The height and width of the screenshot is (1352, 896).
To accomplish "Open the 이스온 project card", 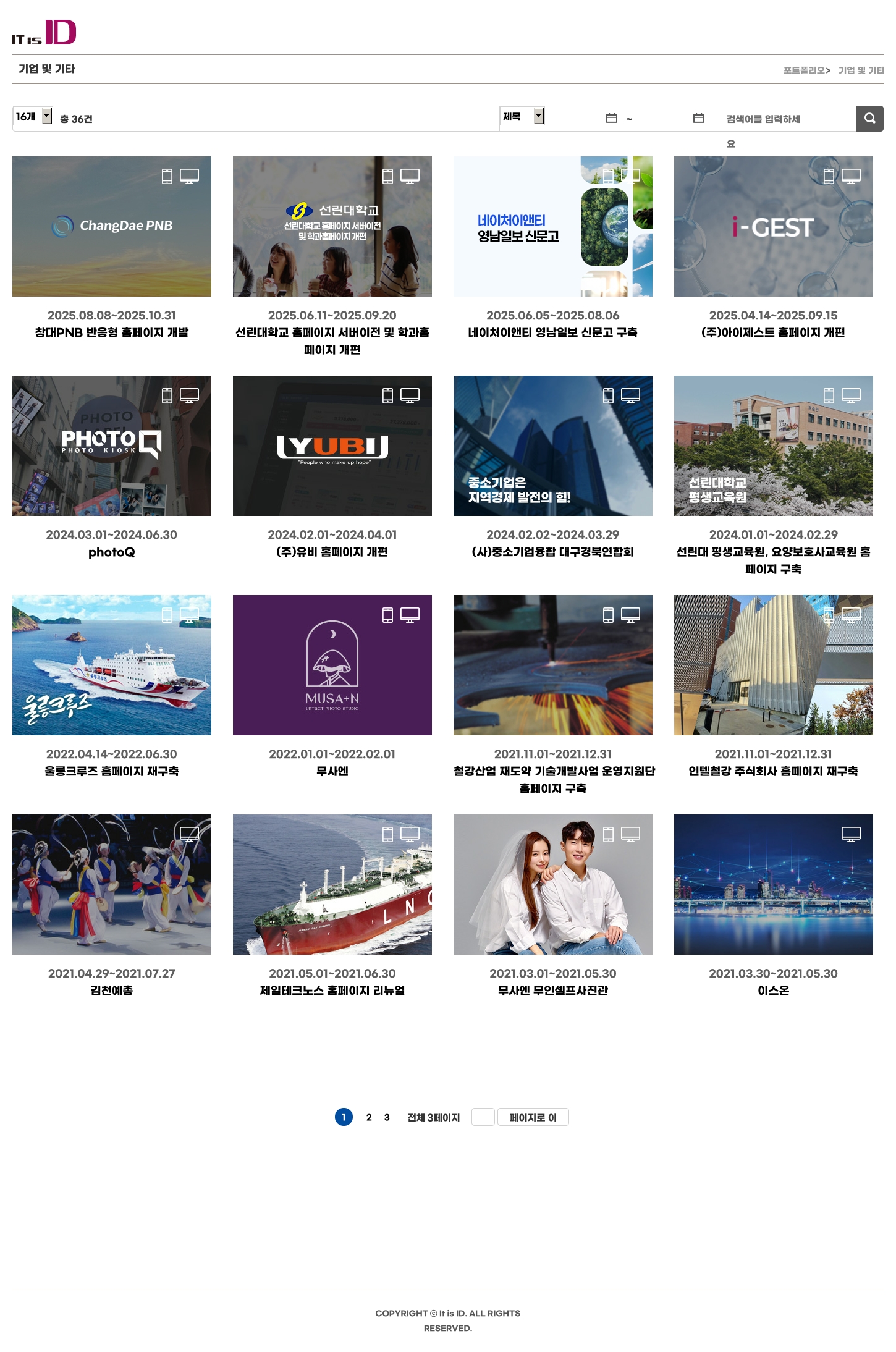I will tap(773, 885).
